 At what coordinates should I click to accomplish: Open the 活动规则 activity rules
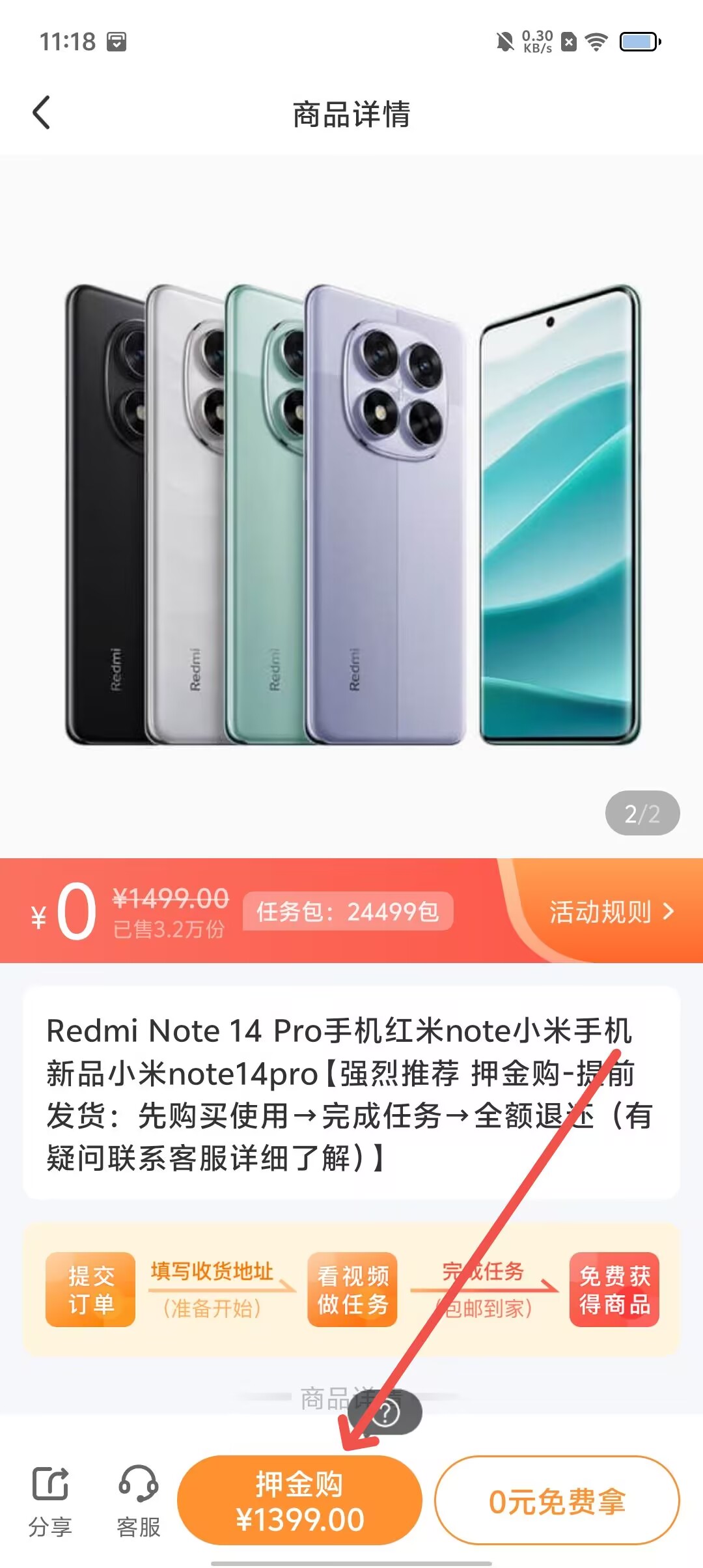611,912
